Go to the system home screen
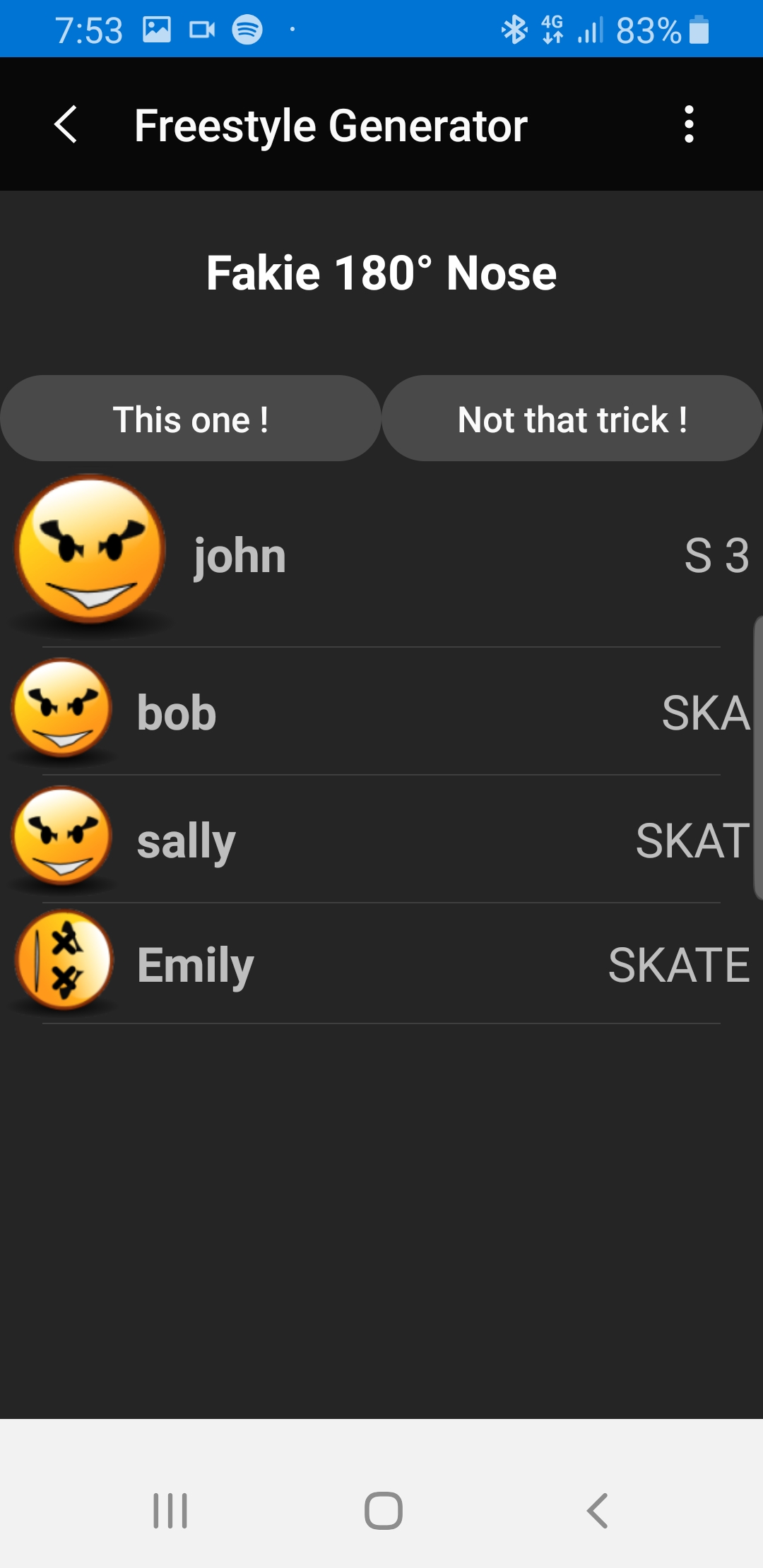This screenshot has height=1568, width=763. [383, 1511]
